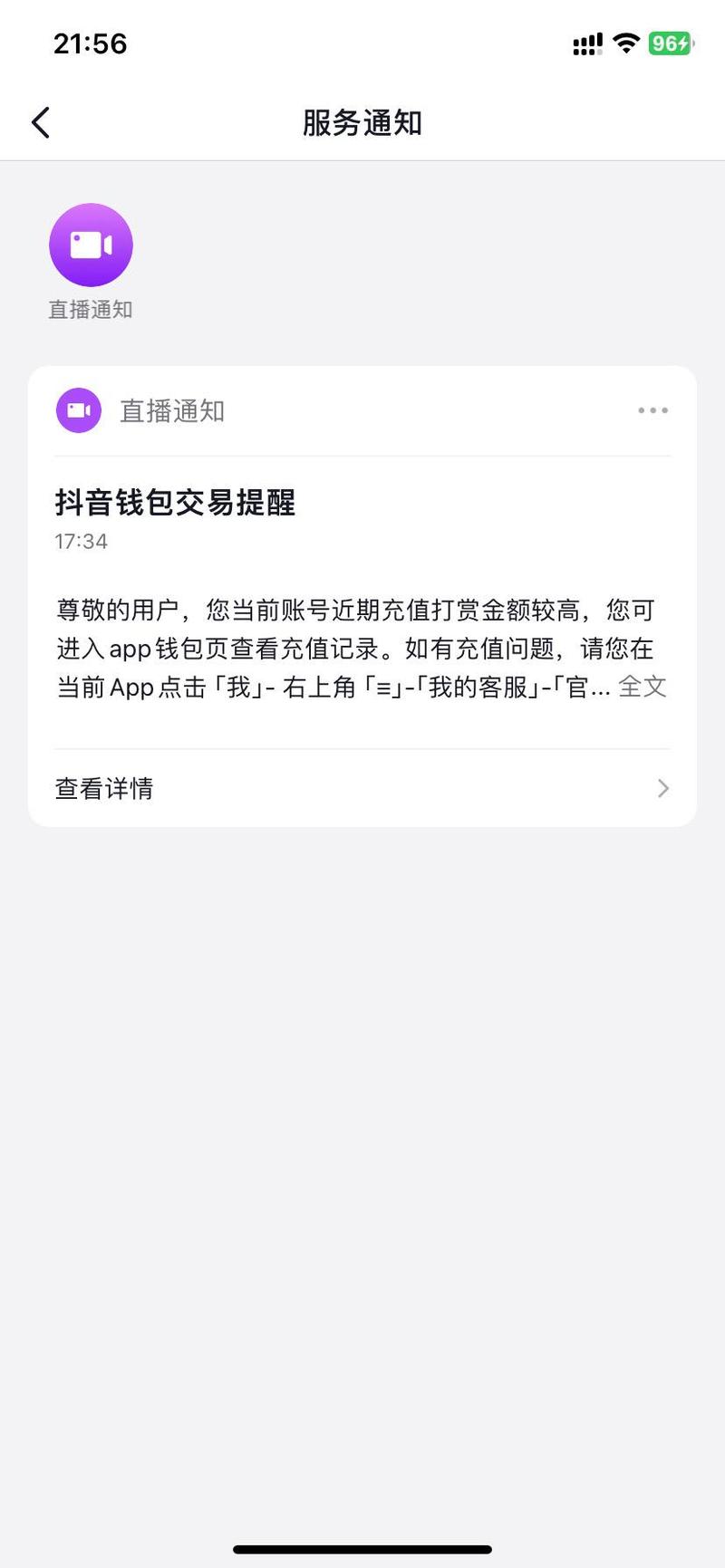
Task: Click the purple video camera icon in the card
Action: coord(78,409)
